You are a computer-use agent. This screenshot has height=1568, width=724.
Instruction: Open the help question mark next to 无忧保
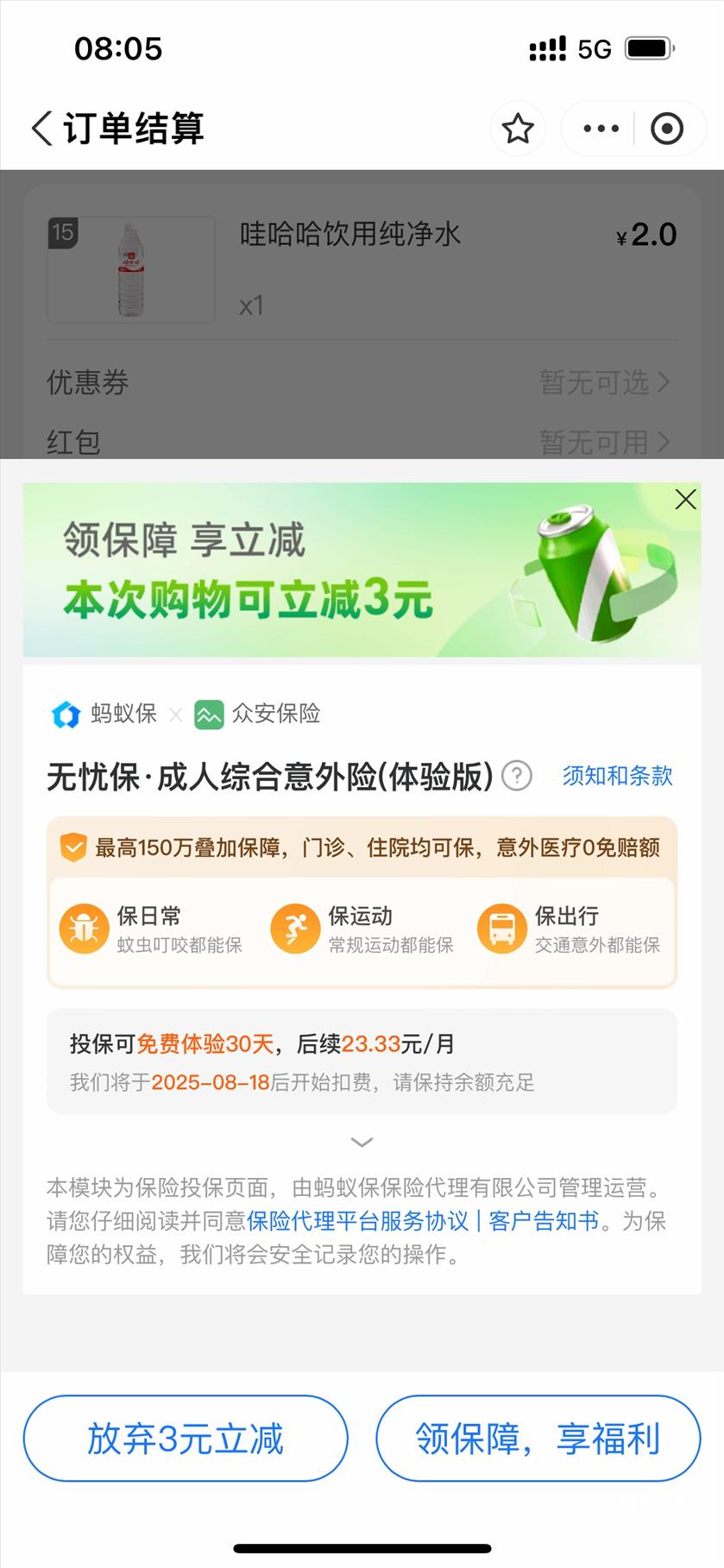tap(517, 776)
